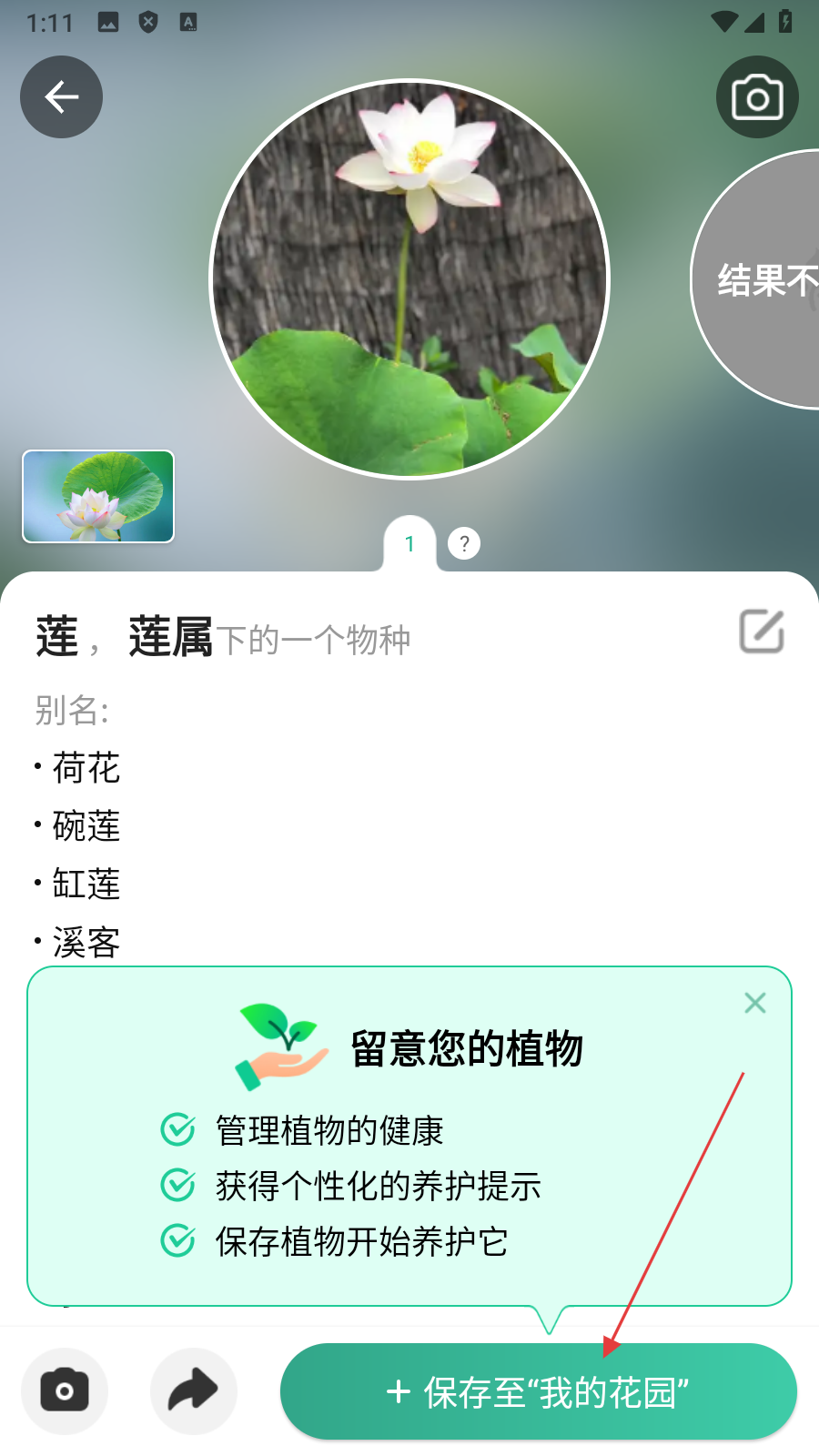Select result tab number 1

pyautogui.click(x=409, y=544)
